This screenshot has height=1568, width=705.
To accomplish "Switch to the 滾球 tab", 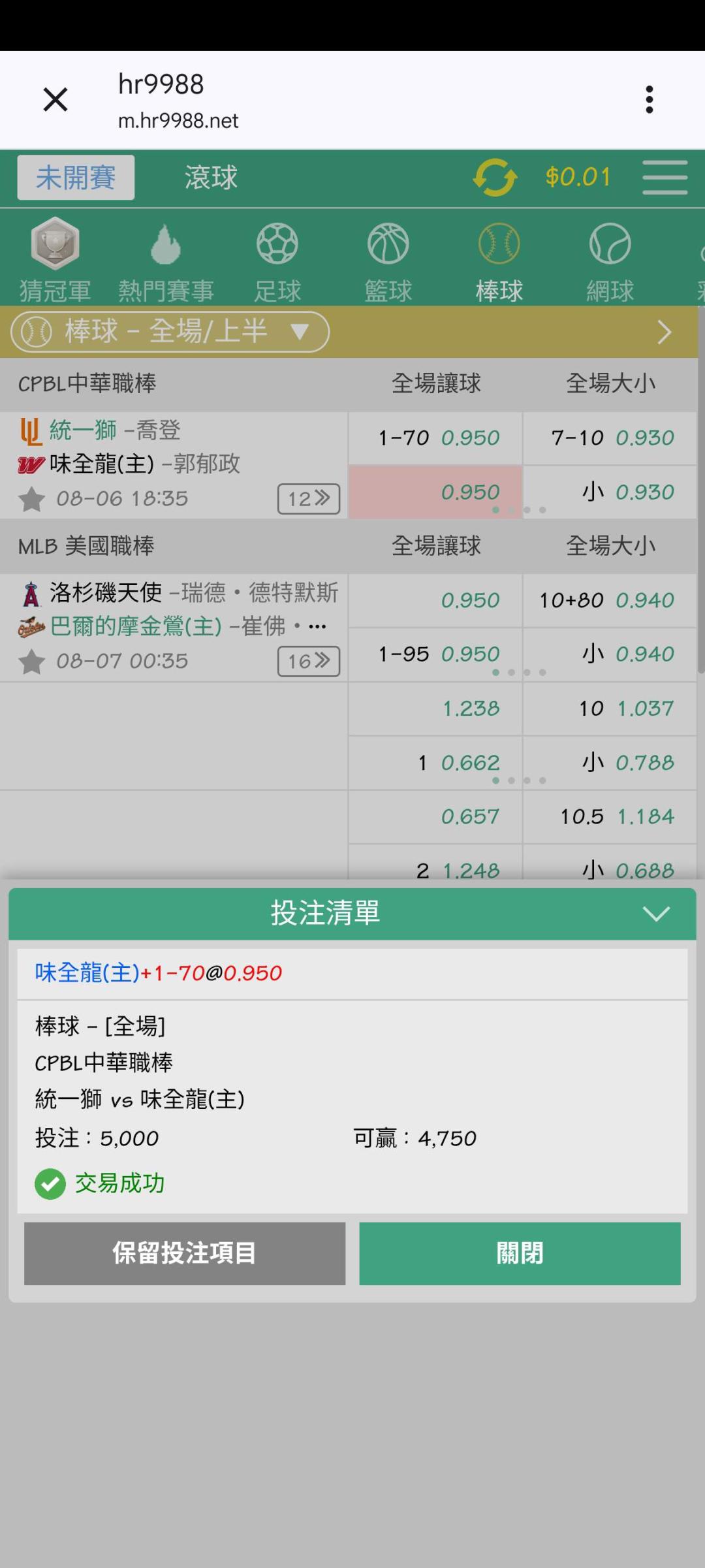I will click(x=211, y=177).
